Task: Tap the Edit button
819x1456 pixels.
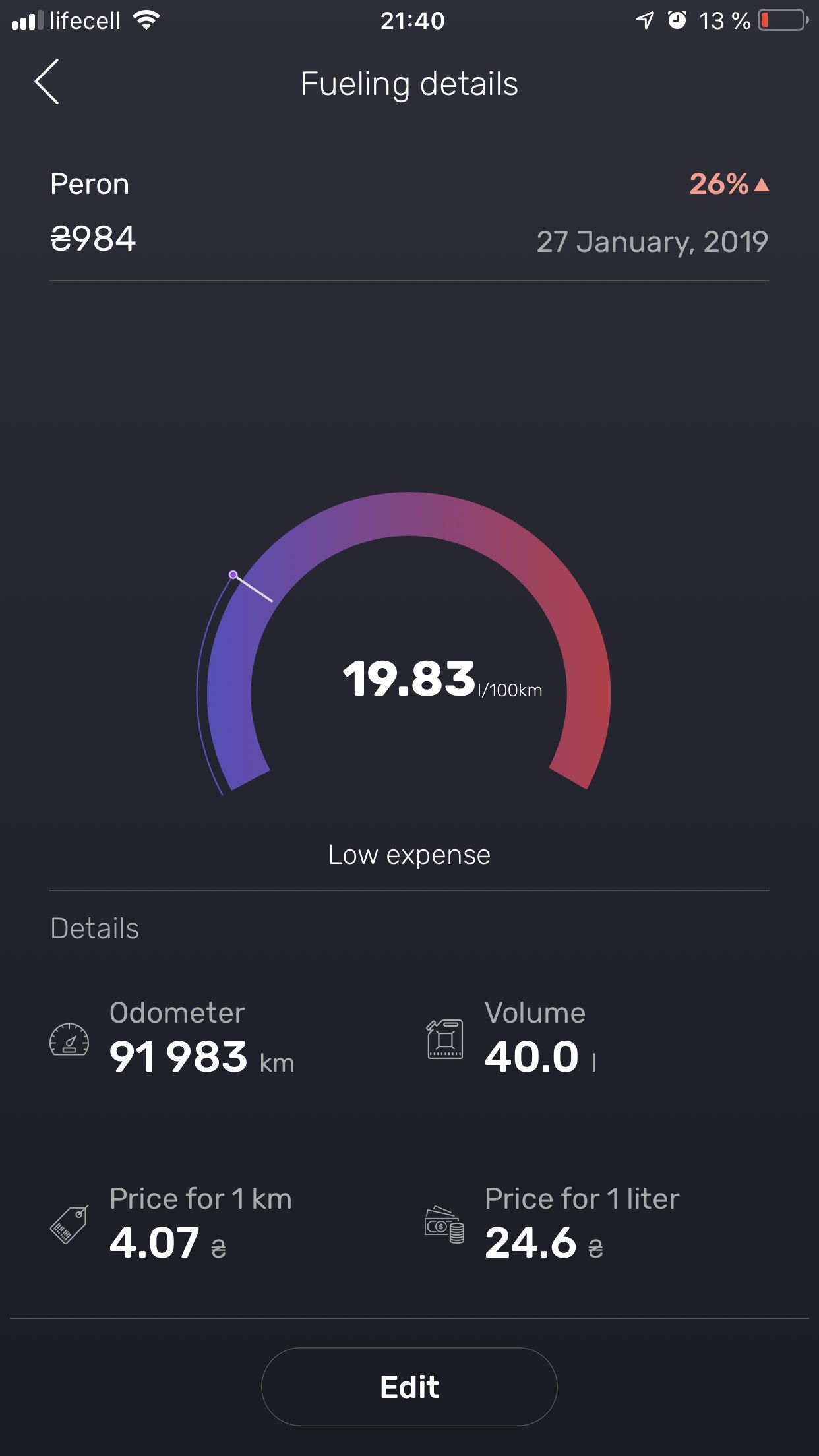Action: pyautogui.click(x=409, y=1387)
